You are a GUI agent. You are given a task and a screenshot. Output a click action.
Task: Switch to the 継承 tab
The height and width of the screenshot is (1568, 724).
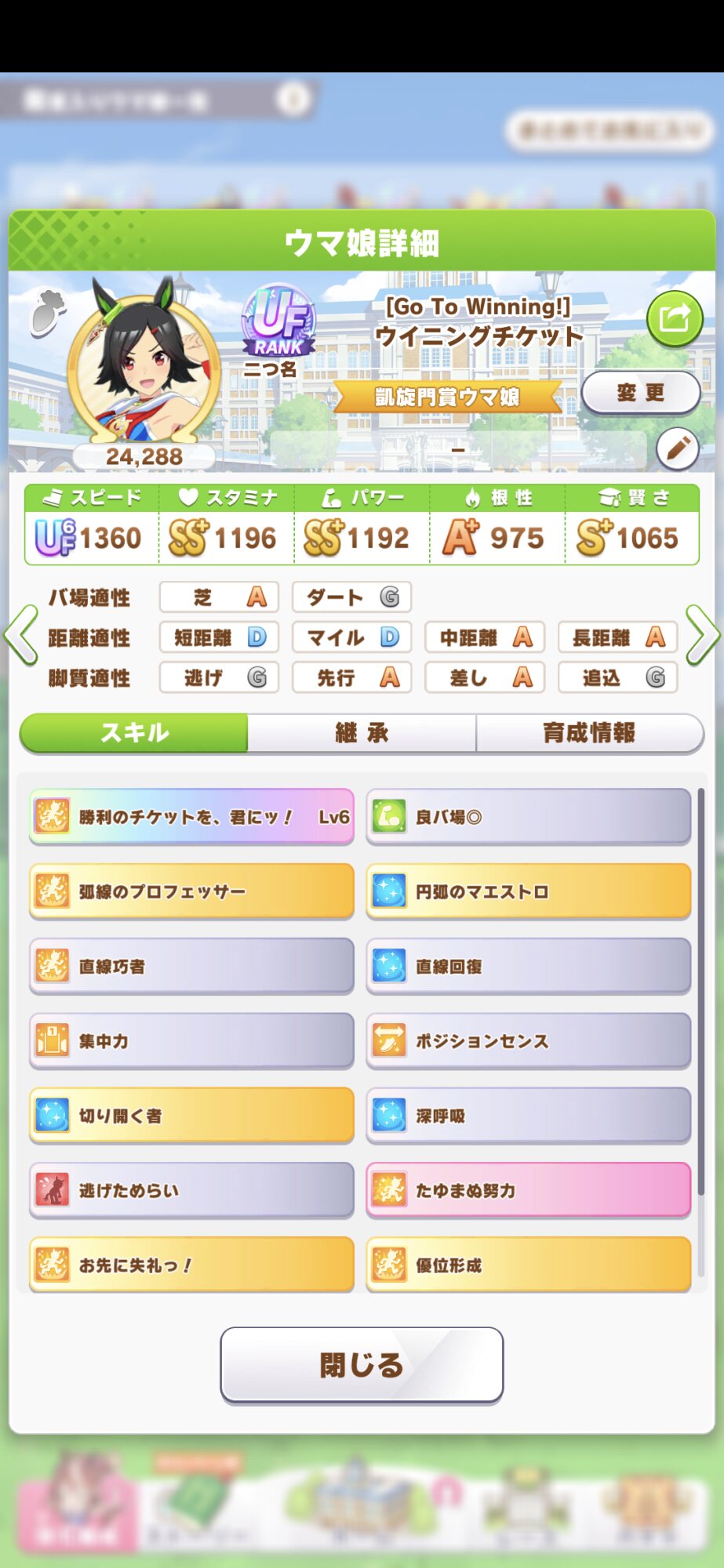(x=362, y=733)
